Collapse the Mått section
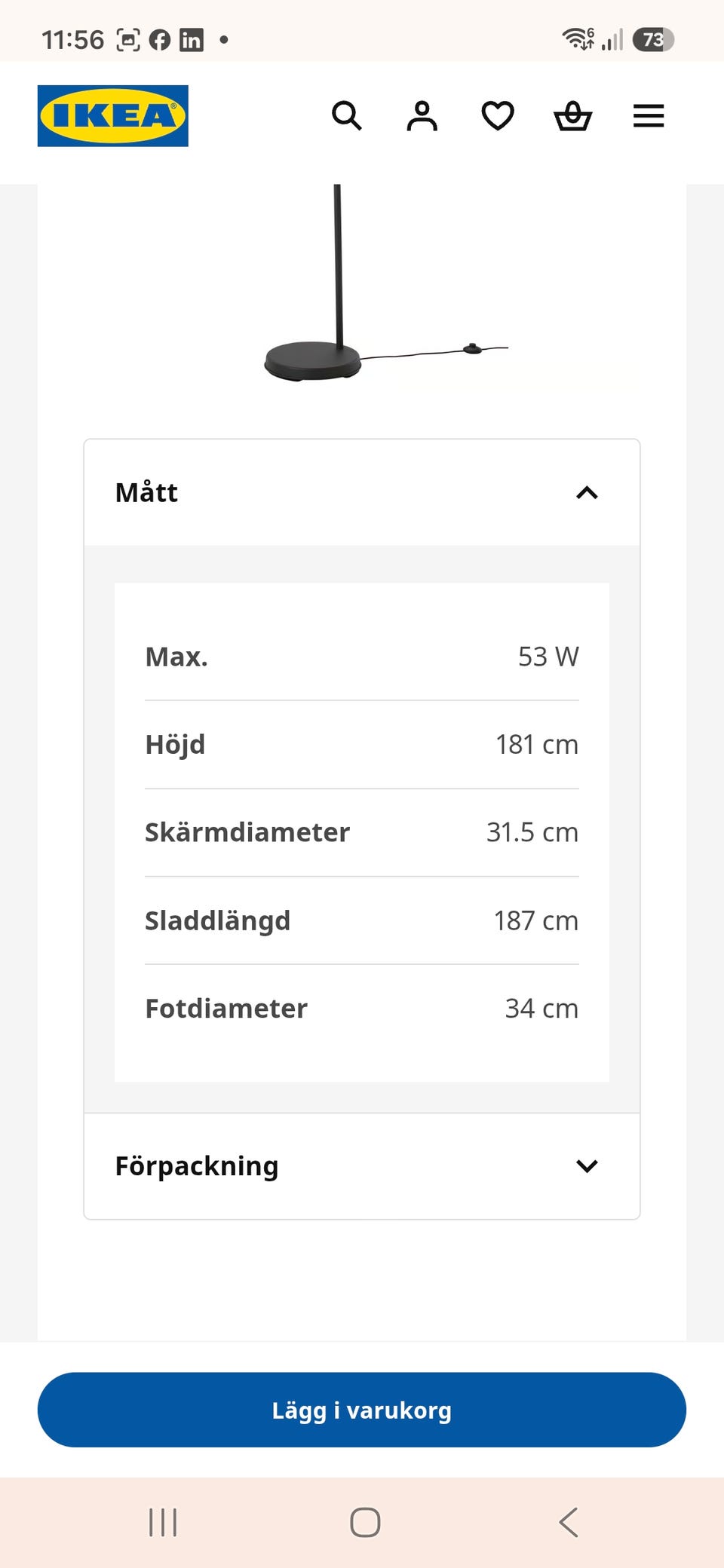The width and height of the screenshot is (724, 1568). pyautogui.click(x=362, y=492)
